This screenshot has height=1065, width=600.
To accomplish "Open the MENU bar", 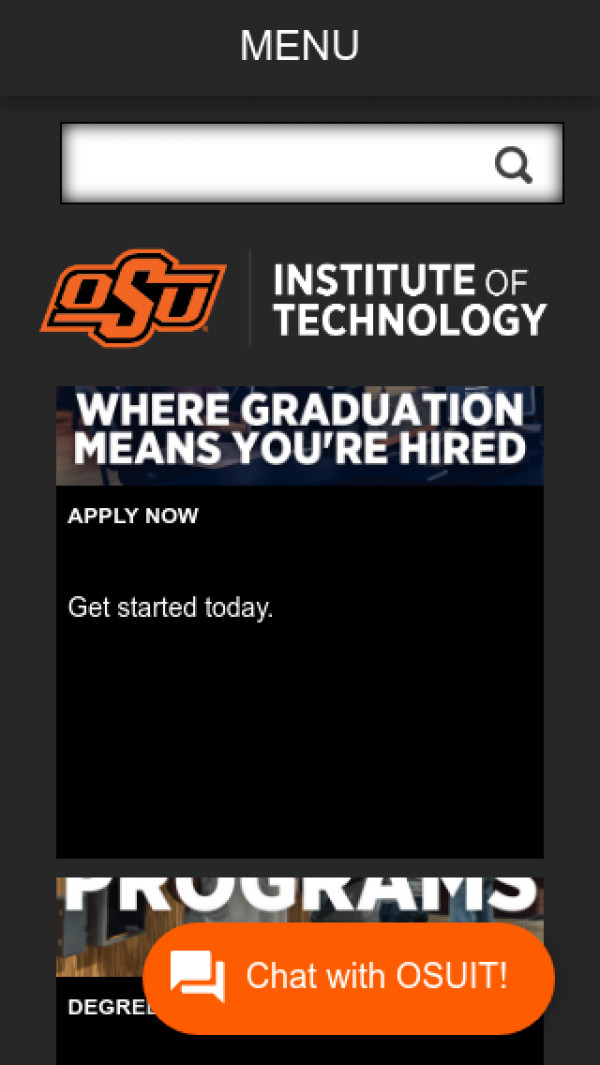I will click(x=299, y=47).
